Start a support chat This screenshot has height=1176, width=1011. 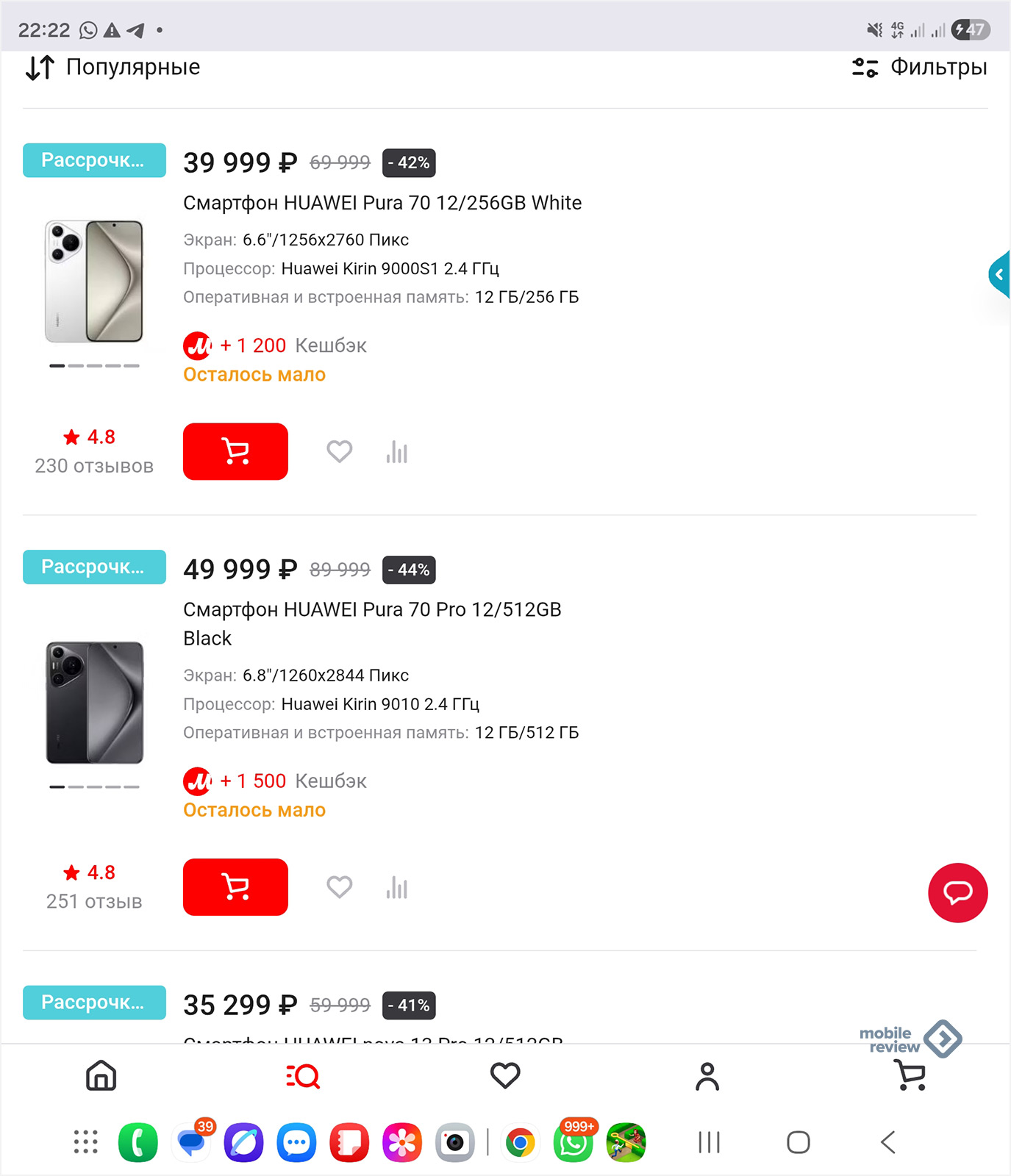pyautogui.click(x=957, y=892)
